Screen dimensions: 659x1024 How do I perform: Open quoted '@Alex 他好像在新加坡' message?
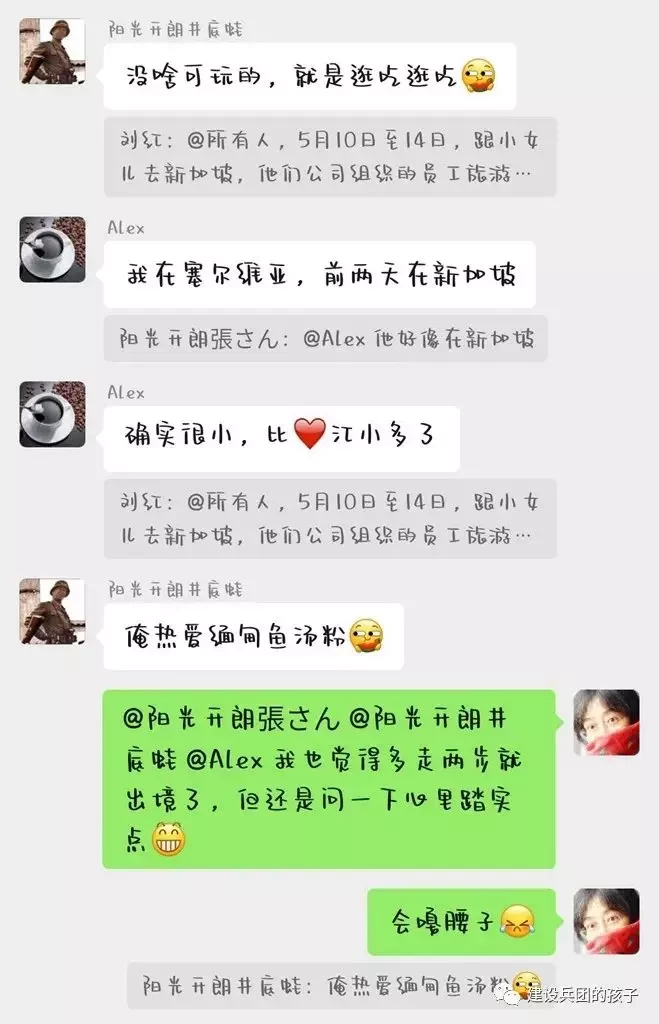[x=325, y=339]
